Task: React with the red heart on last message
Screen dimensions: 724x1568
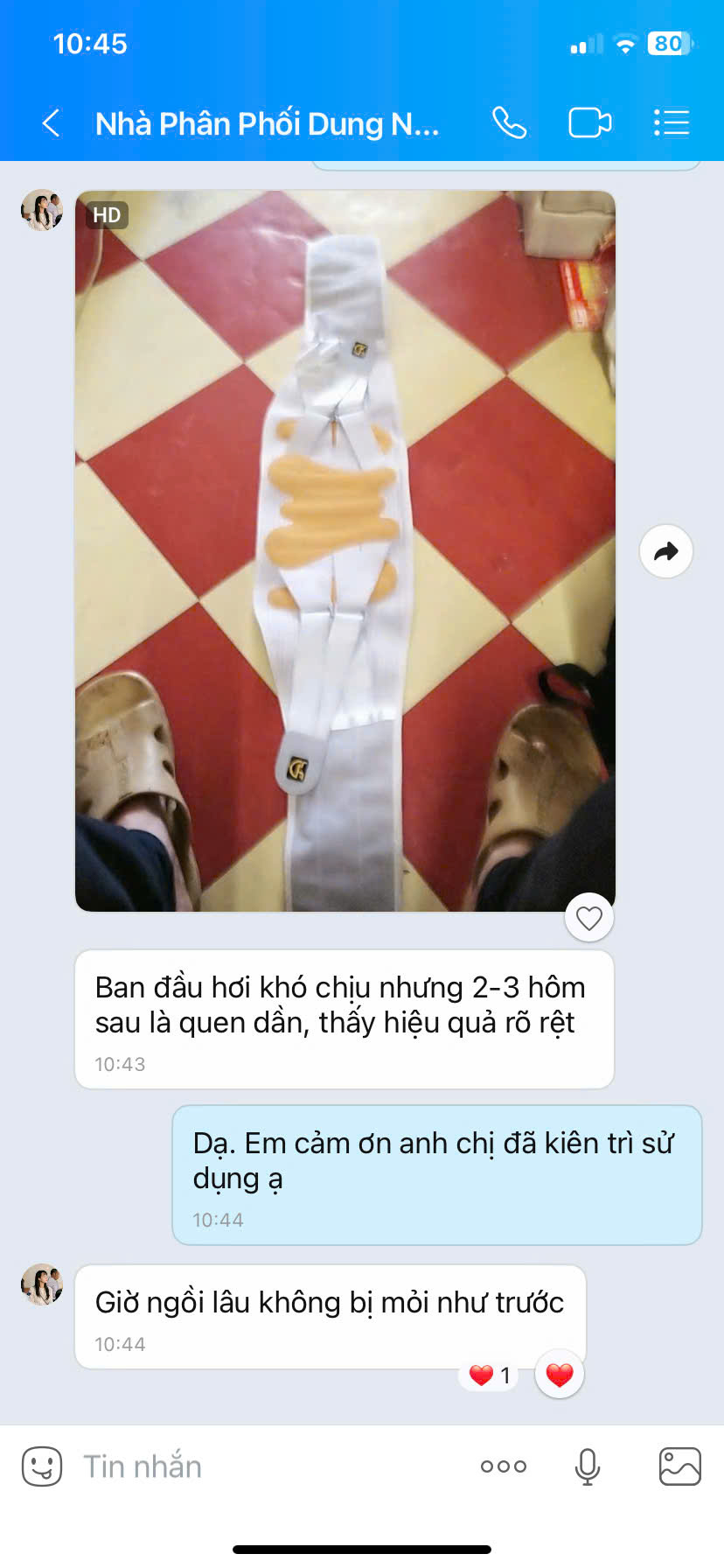Action: tap(560, 1375)
